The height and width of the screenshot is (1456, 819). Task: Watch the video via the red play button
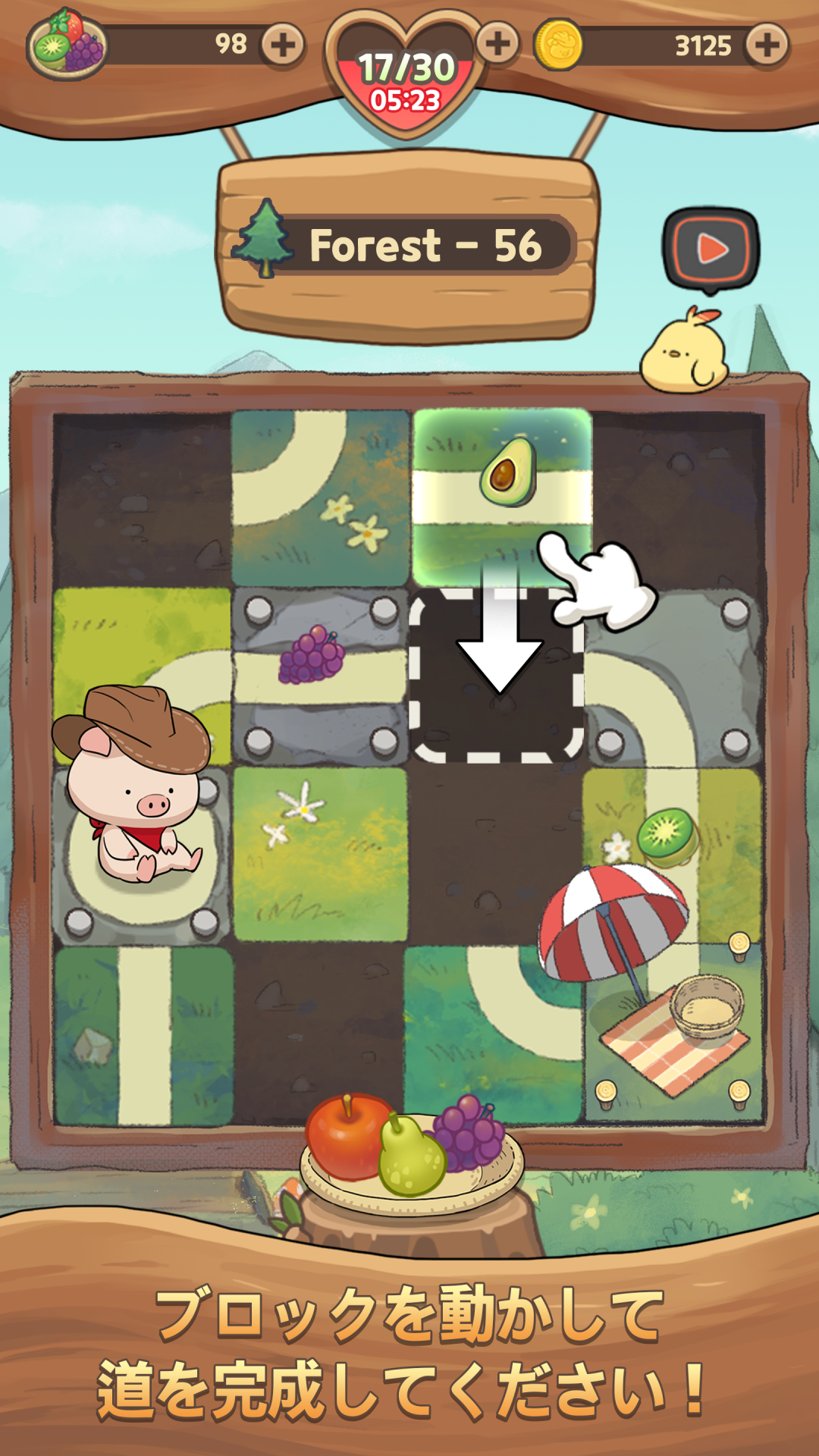711,249
